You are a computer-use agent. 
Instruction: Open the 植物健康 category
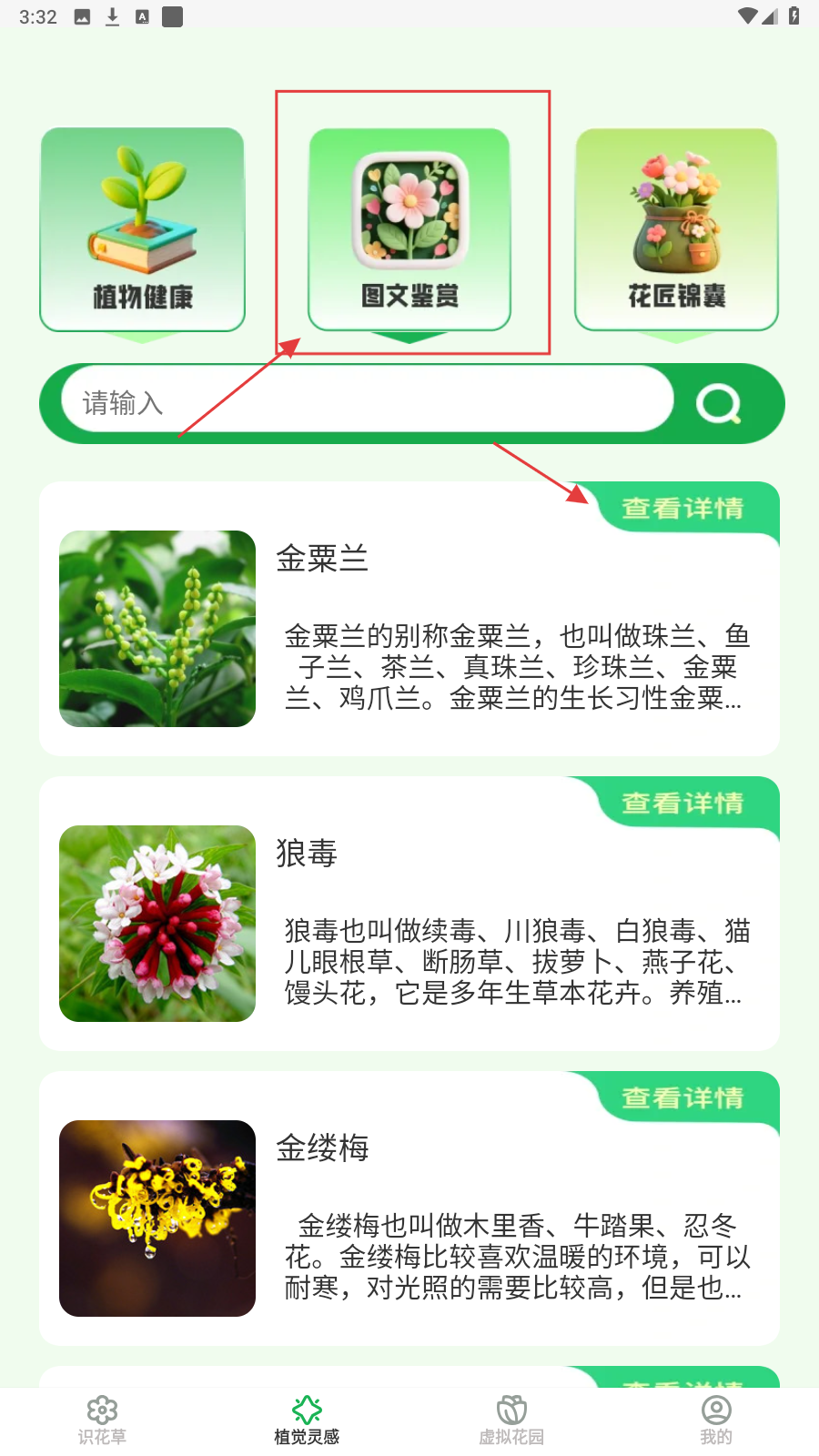pos(143,230)
